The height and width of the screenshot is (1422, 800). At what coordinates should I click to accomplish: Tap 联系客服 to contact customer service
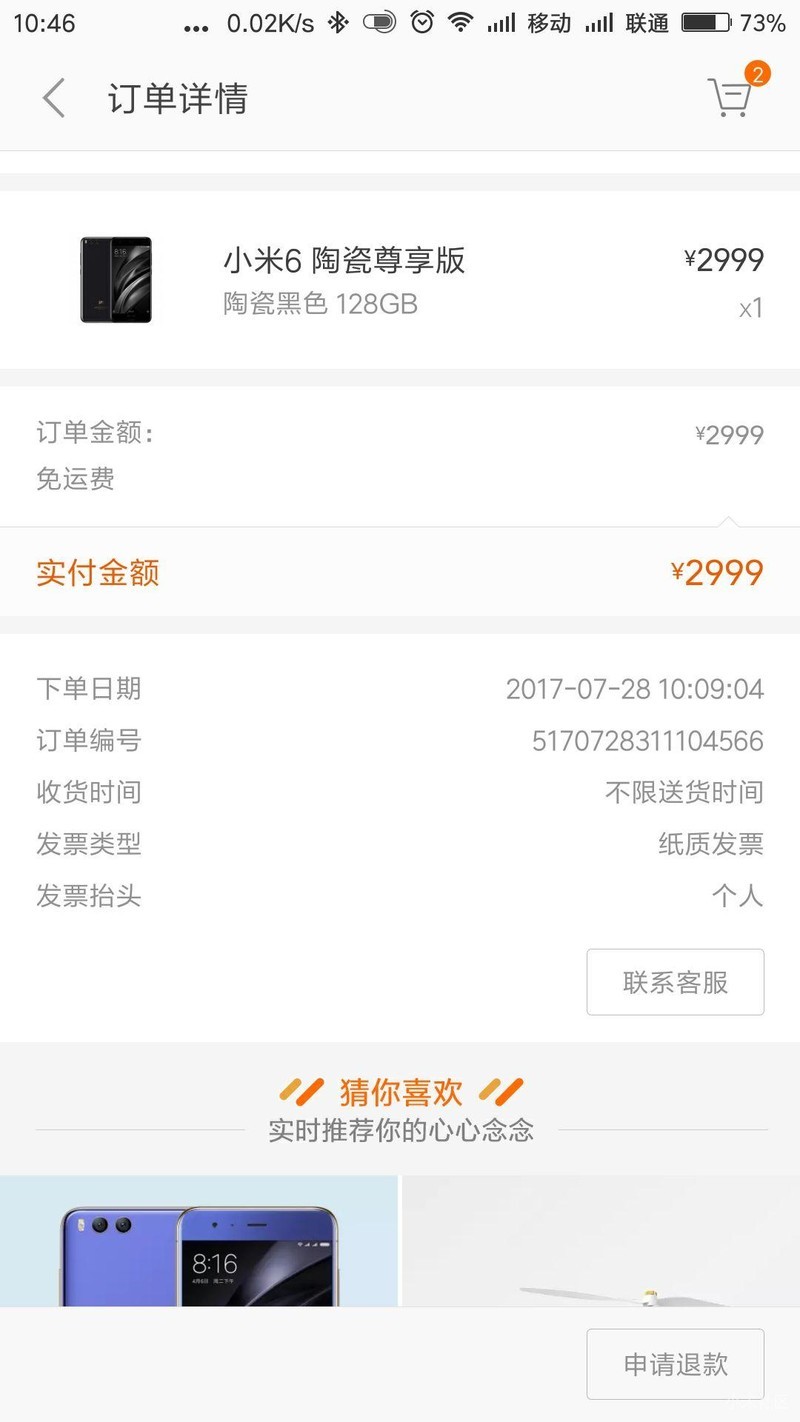674,982
